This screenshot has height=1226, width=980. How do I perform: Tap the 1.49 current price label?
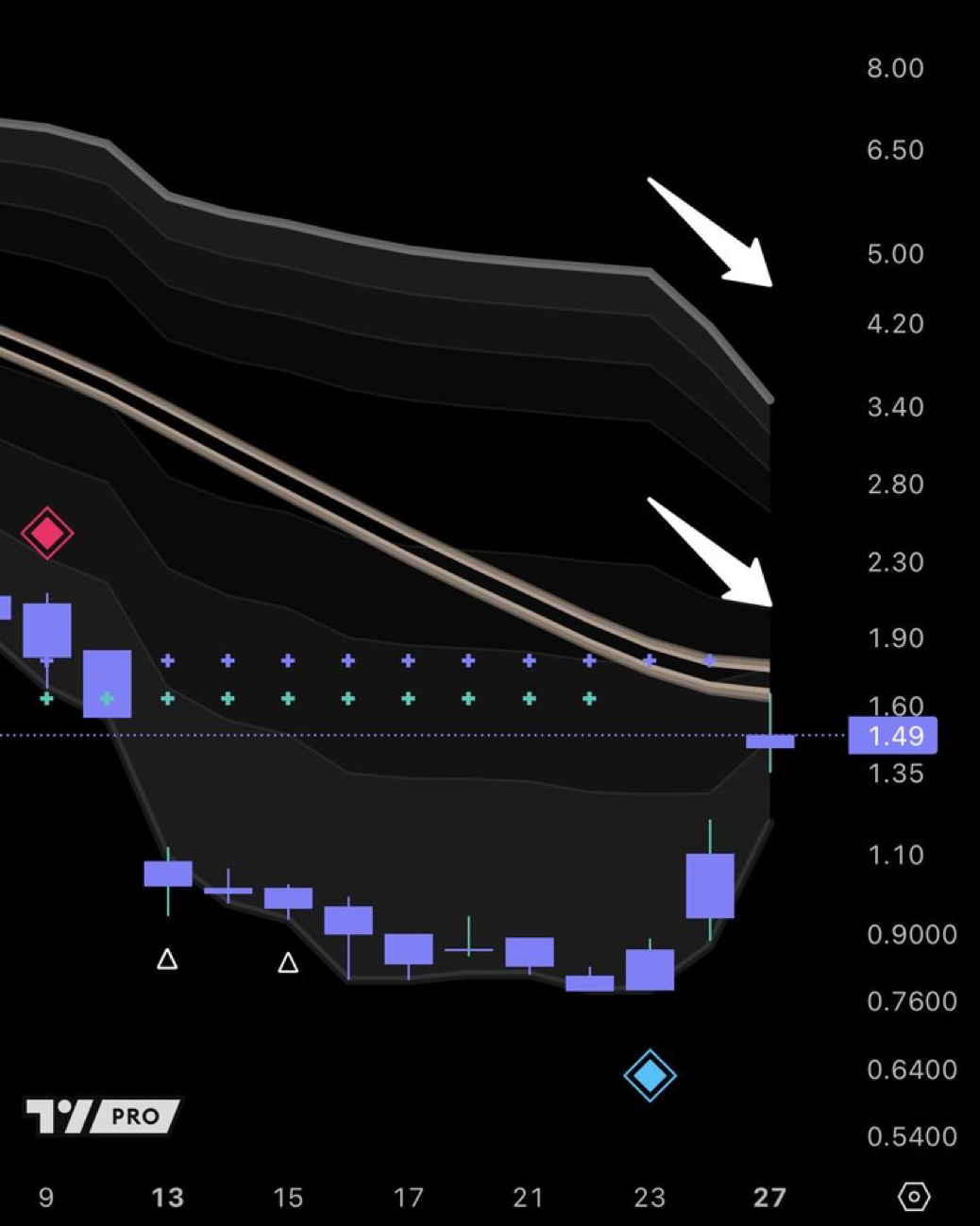[892, 735]
